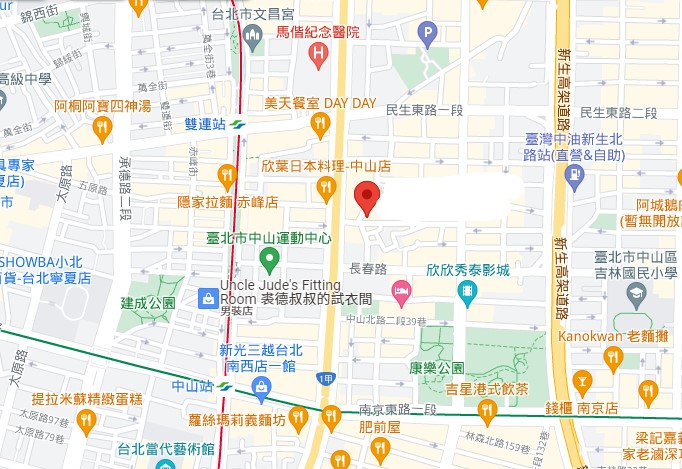The image size is (682, 469).
Task: Open 馬偕紀念醫院 hospital marker
Action: point(319,53)
